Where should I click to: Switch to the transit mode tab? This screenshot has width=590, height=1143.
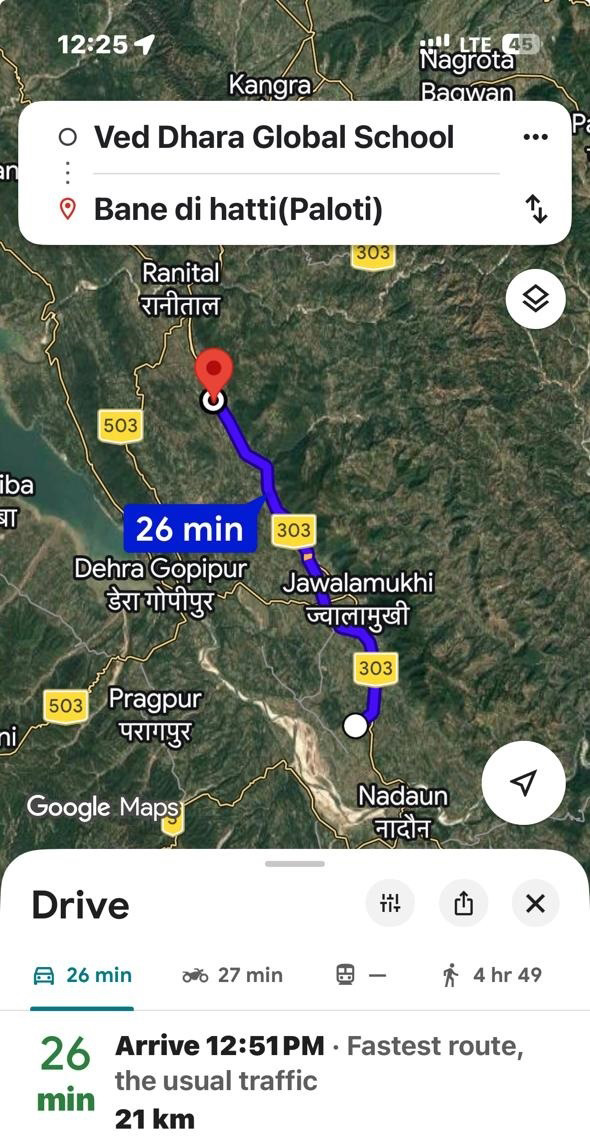[x=360, y=975]
